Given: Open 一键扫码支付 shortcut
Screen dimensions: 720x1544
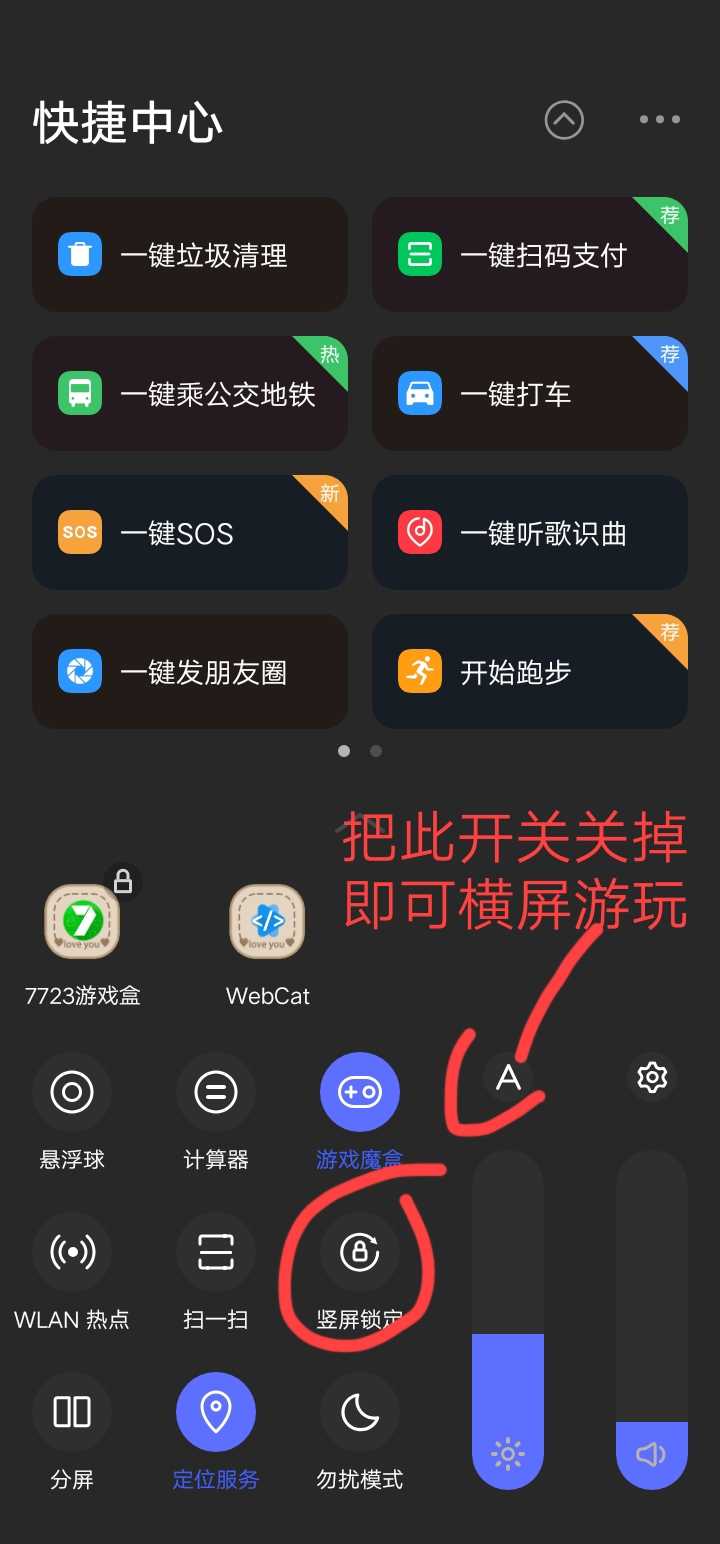Looking at the screenshot, I should (530, 255).
